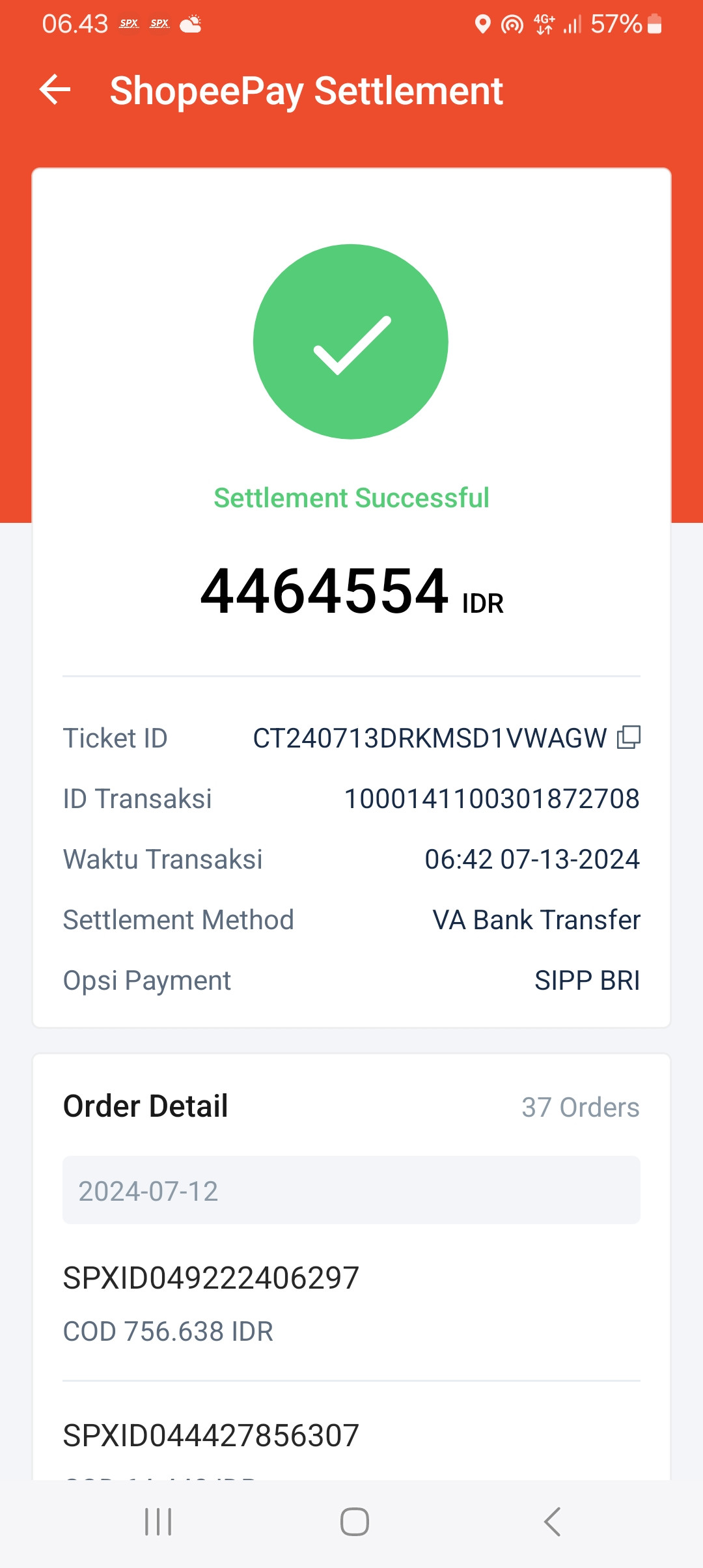The image size is (703, 1568).
Task: Copy the Ticket ID
Action: [x=628, y=737]
